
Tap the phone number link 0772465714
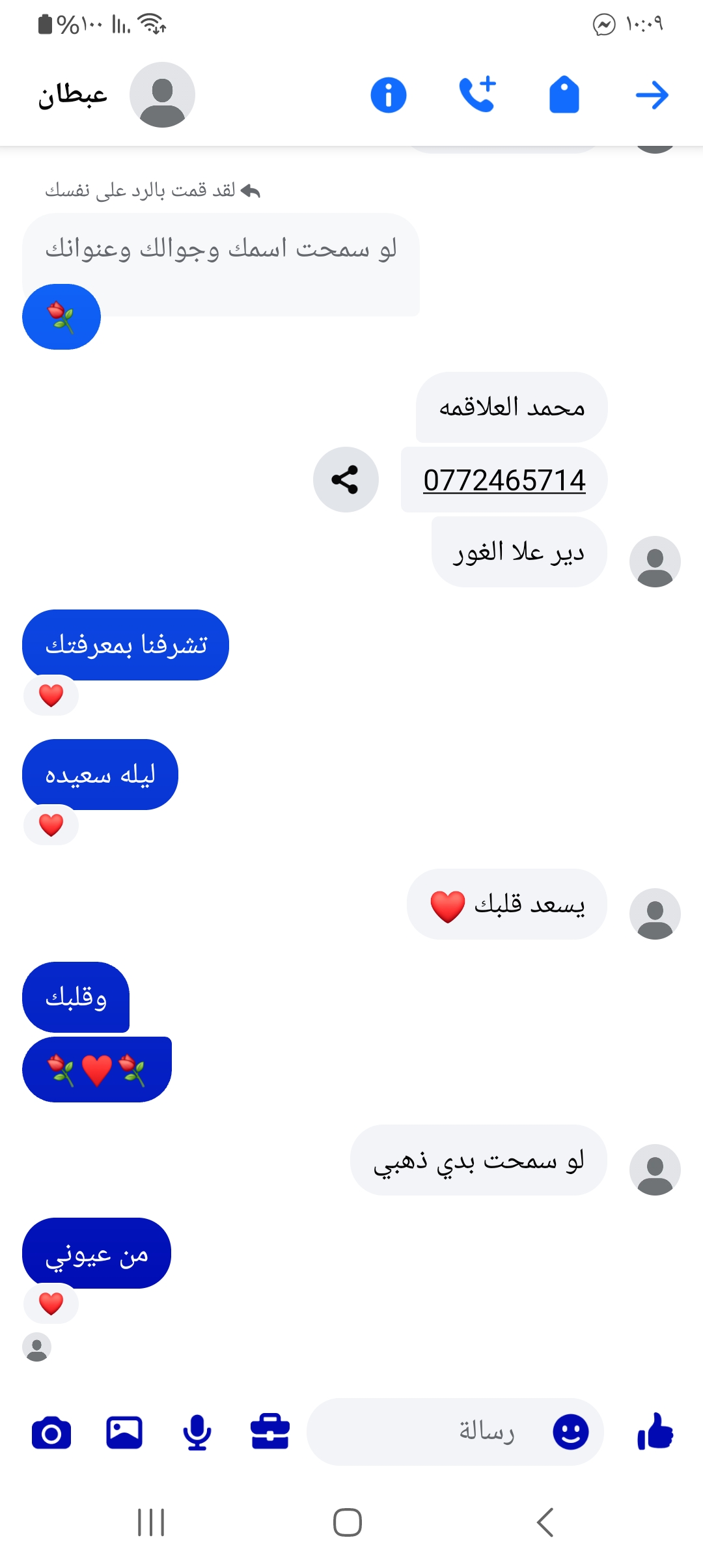504,481
